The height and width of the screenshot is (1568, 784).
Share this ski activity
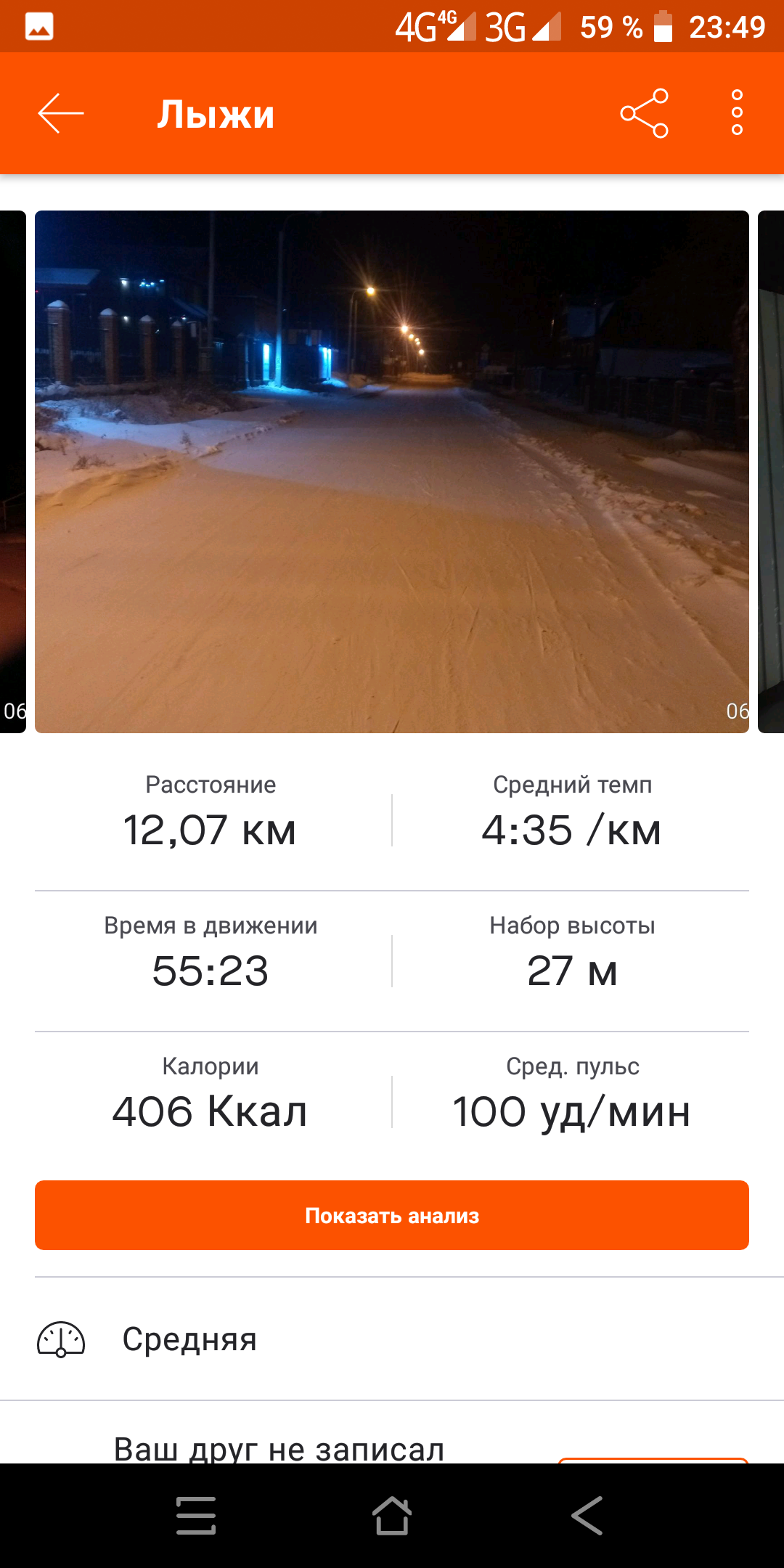[x=644, y=113]
